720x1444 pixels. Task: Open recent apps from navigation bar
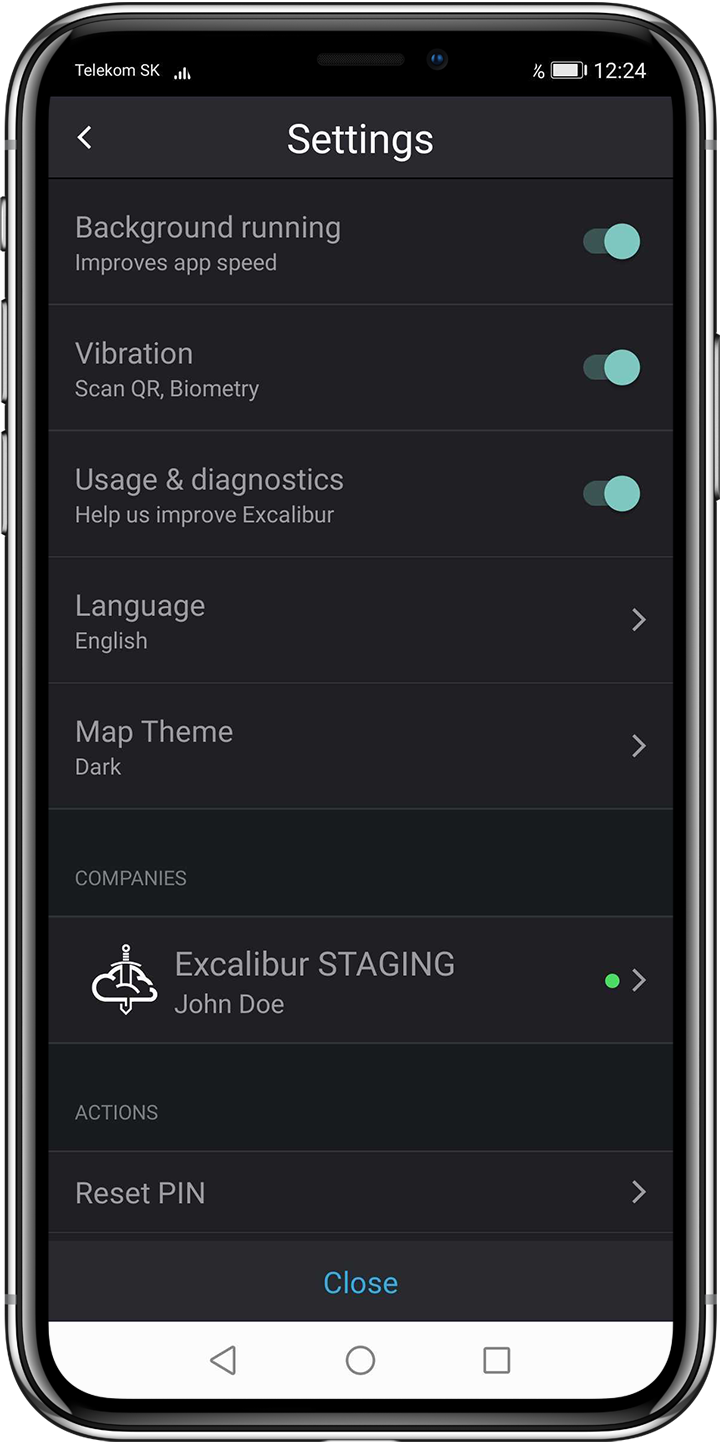[496, 1360]
